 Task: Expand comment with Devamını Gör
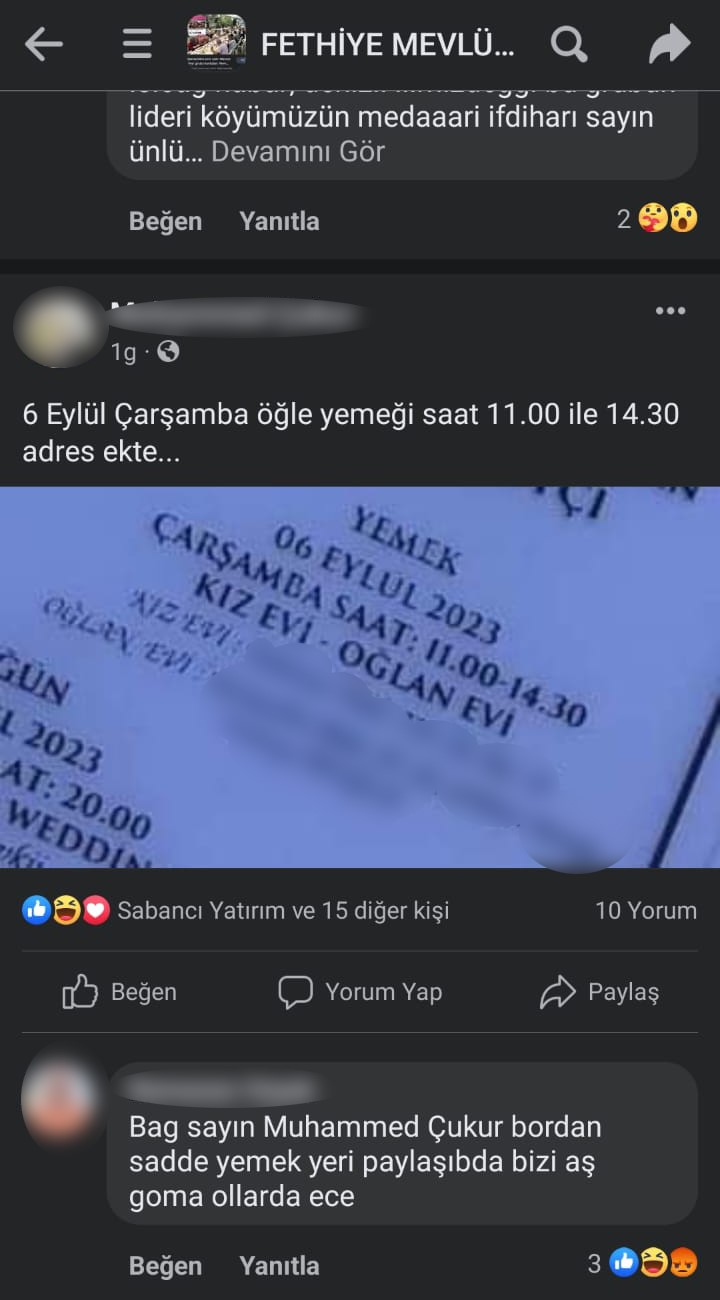pyautogui.click(x=298, y=152)
